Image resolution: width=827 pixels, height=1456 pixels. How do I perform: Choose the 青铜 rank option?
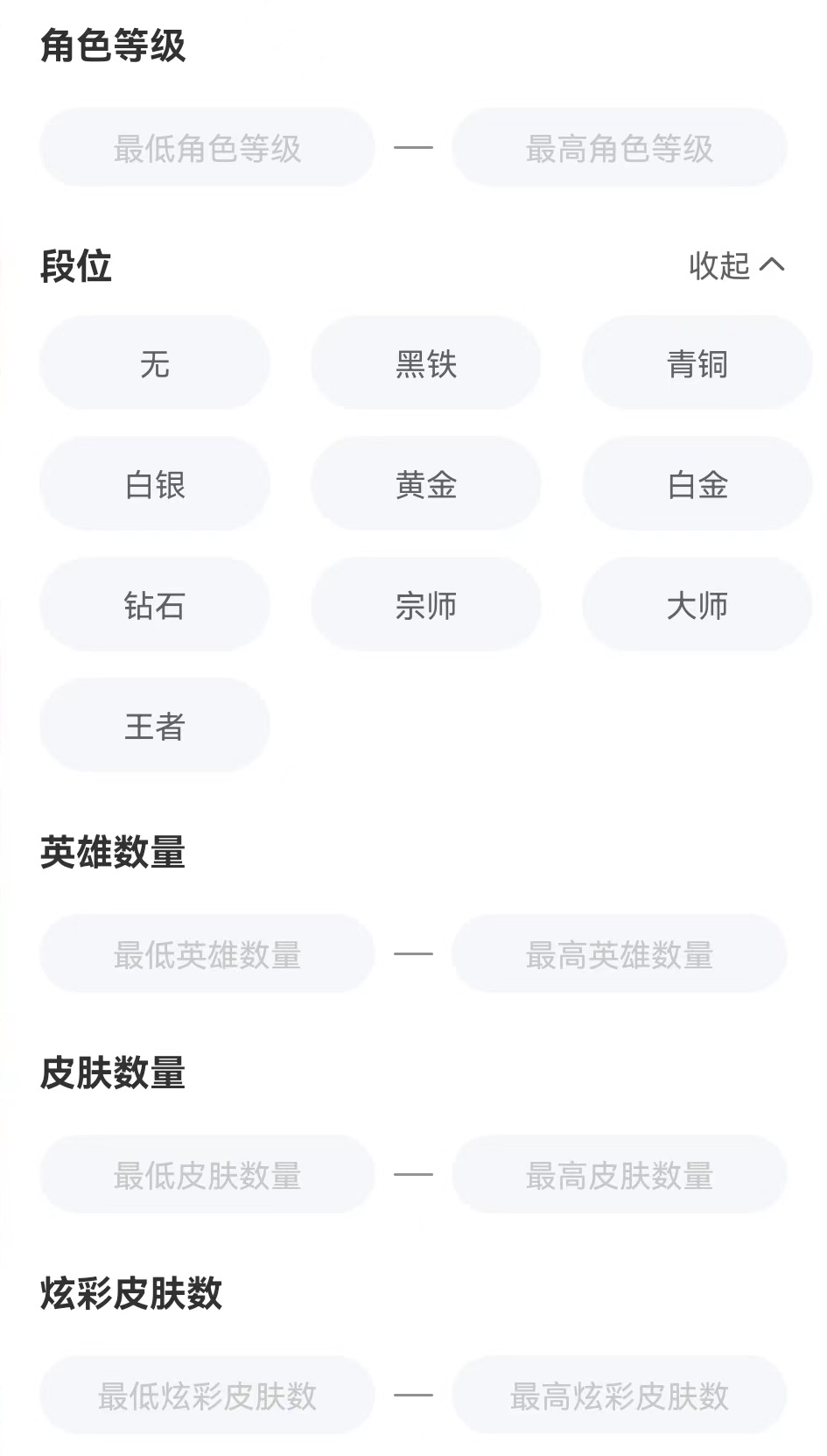(x=697, y=363)
